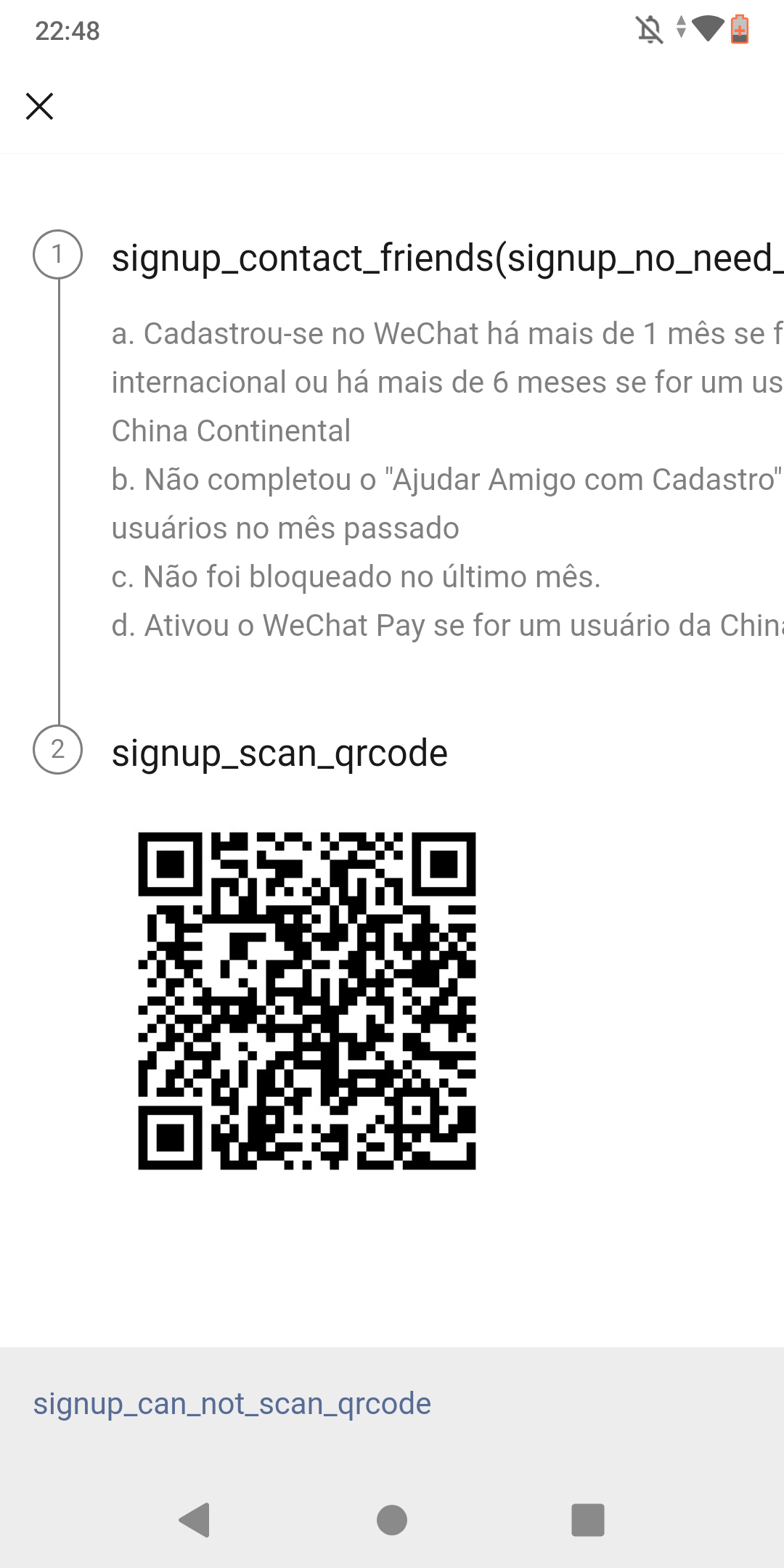784x1568 pixels.
Task: Close the signup help screen
Action: pyautogui.click(x=40, y=106)
